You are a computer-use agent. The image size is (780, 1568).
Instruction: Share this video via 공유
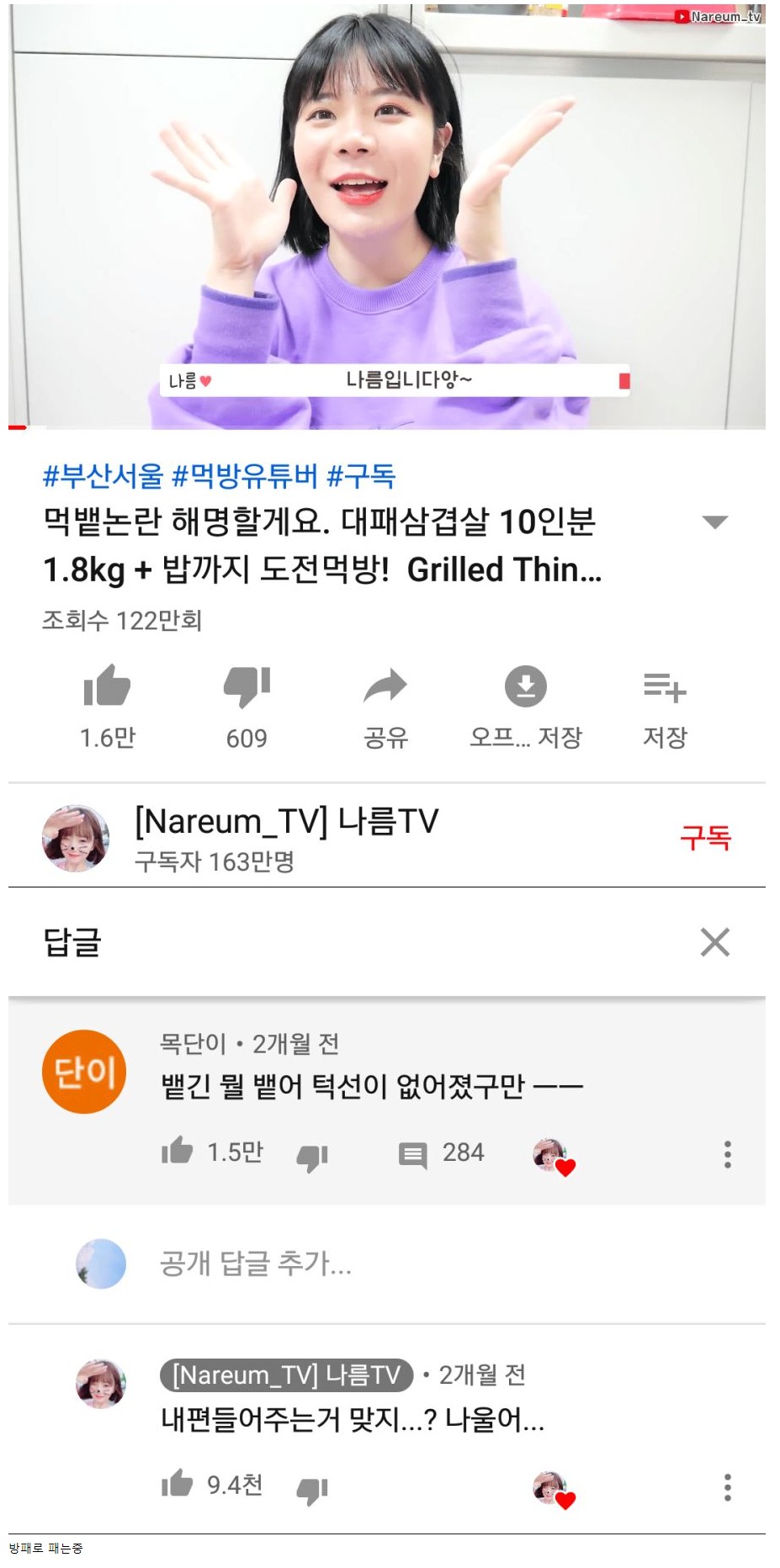(385, 686)
